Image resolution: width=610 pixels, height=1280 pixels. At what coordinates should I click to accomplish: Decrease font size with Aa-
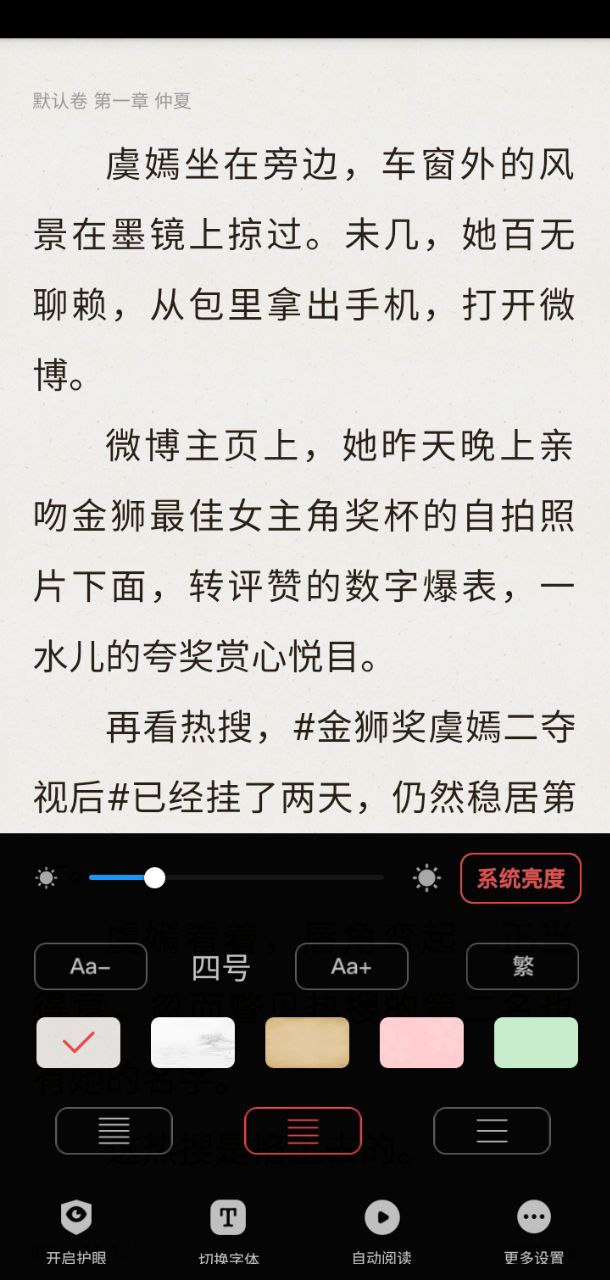pyautogui.click(x=91, y=966)
